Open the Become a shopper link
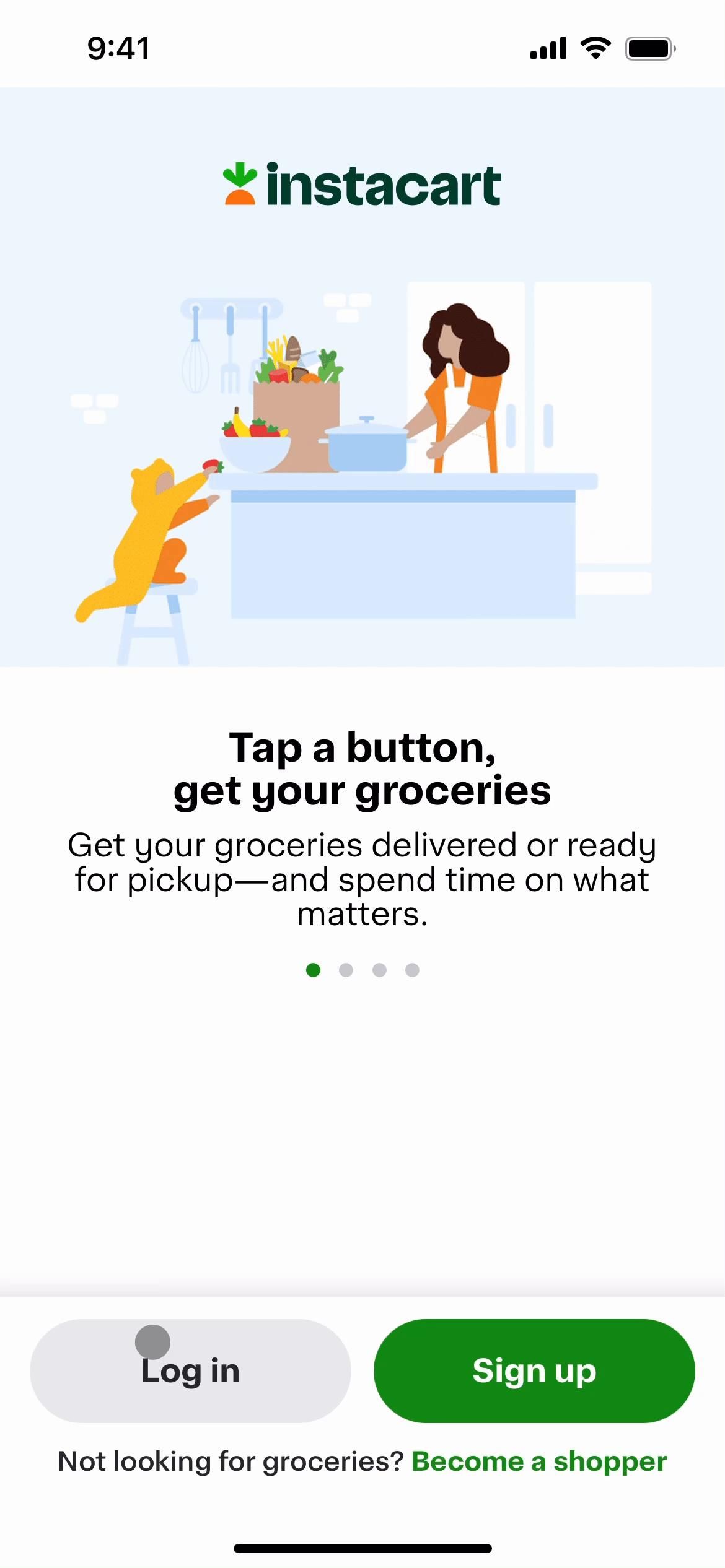The width and height of the screenshot is (725, 1568). [x=538, y=1461]
